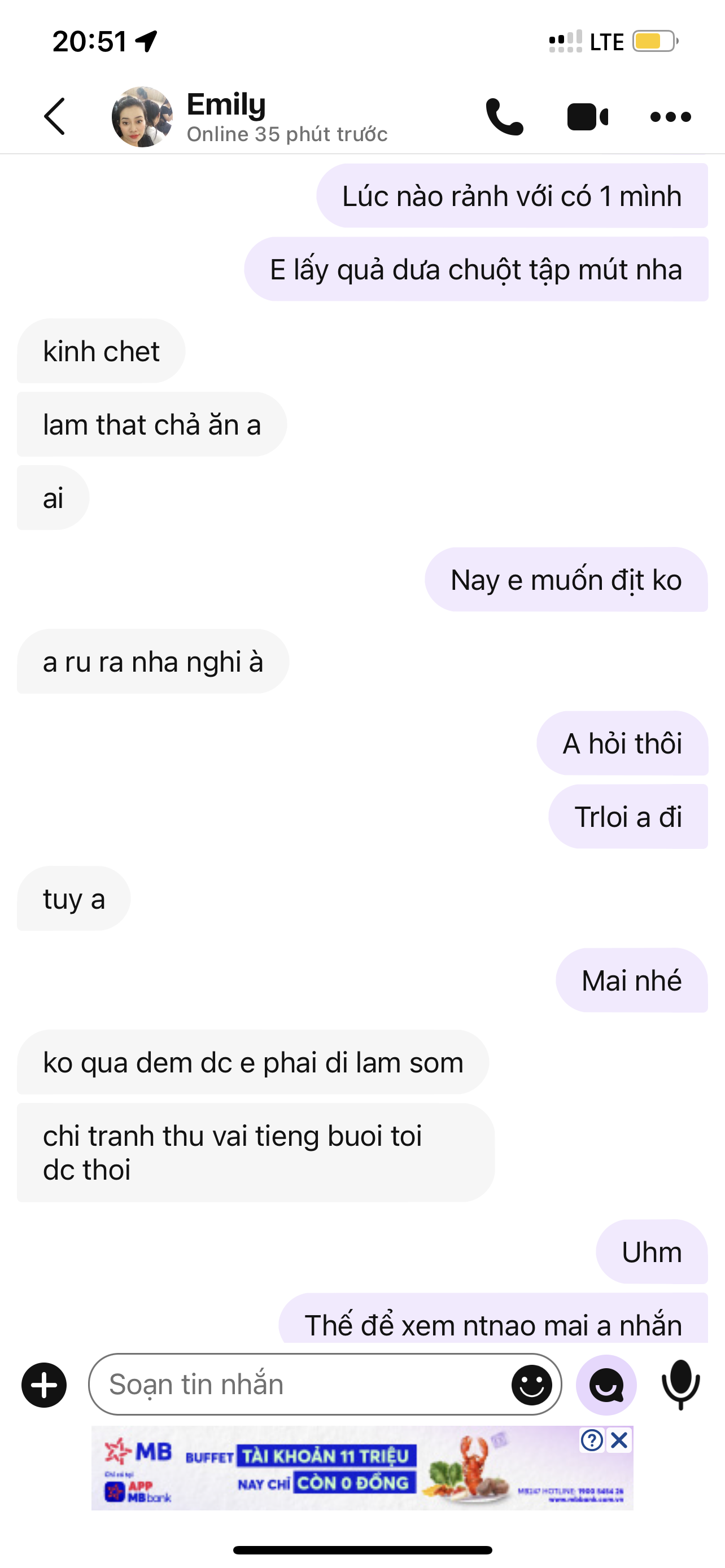725x1568 pixels.
Task: Start a voice call with Emily
Action: [504, 116]
